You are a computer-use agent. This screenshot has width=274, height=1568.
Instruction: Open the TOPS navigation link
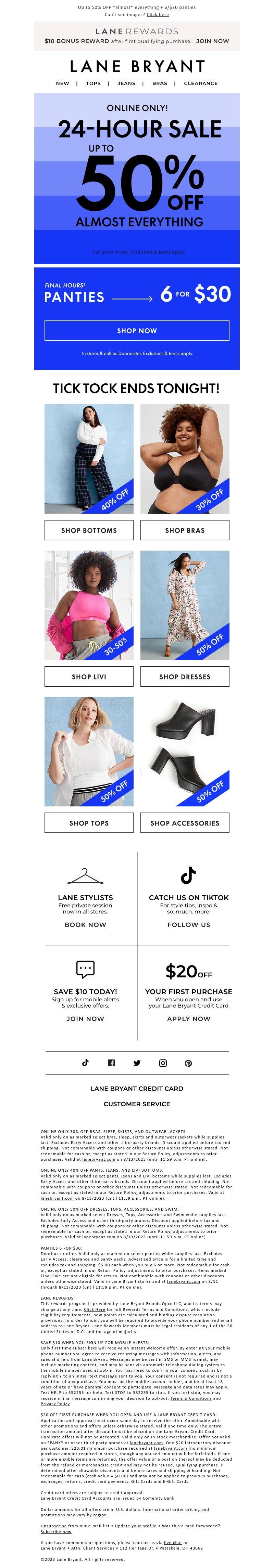(94, 83)
